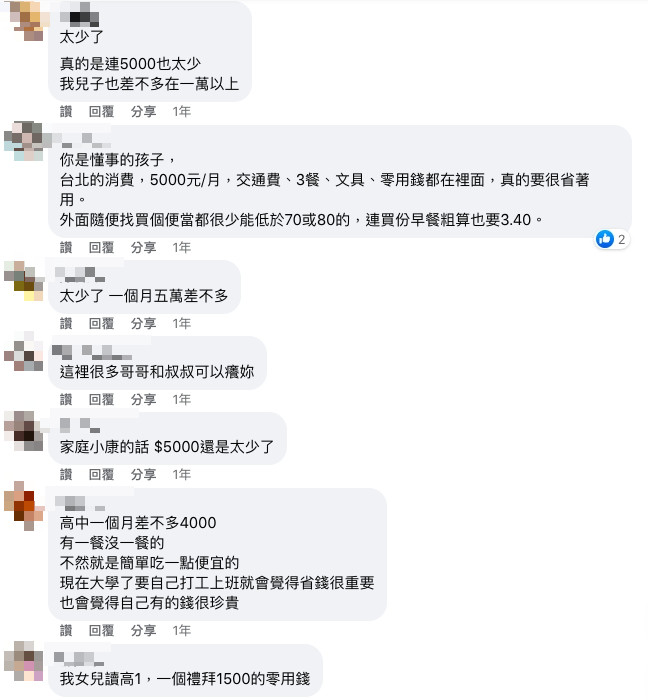Share the comment 這裡很多哥哥和叔叔可以養妳
Image resolution: width=648 pixels, height=700 pixels.
[x=143, y=398]
